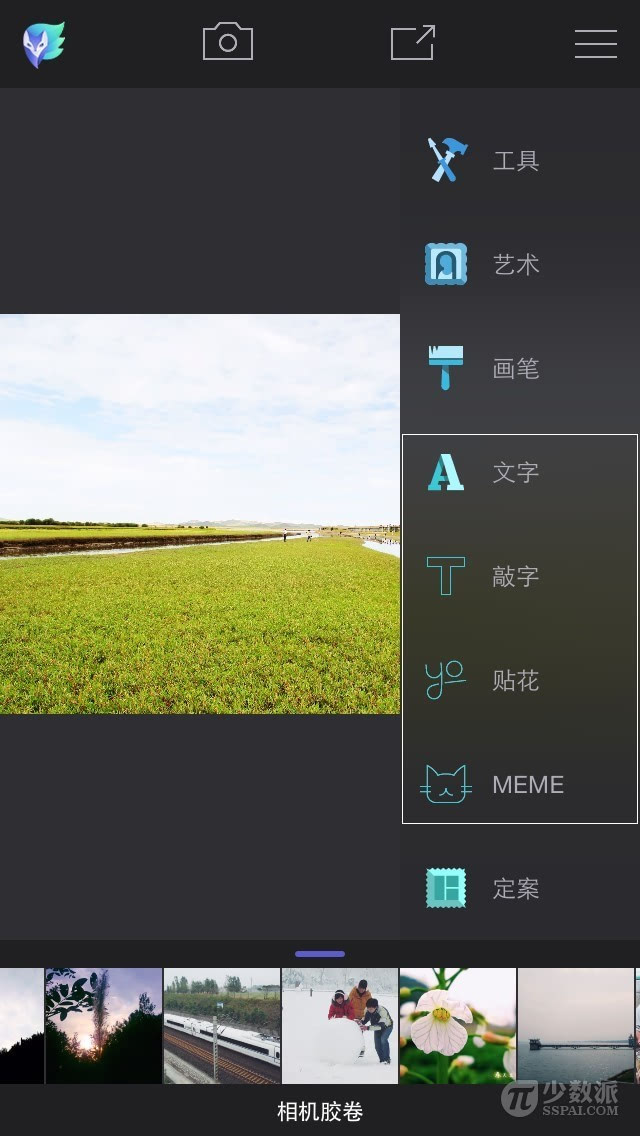The width and height of the screenshot is (640, 1136).
Task: Tap the export share icon
Action: (412, 43)
